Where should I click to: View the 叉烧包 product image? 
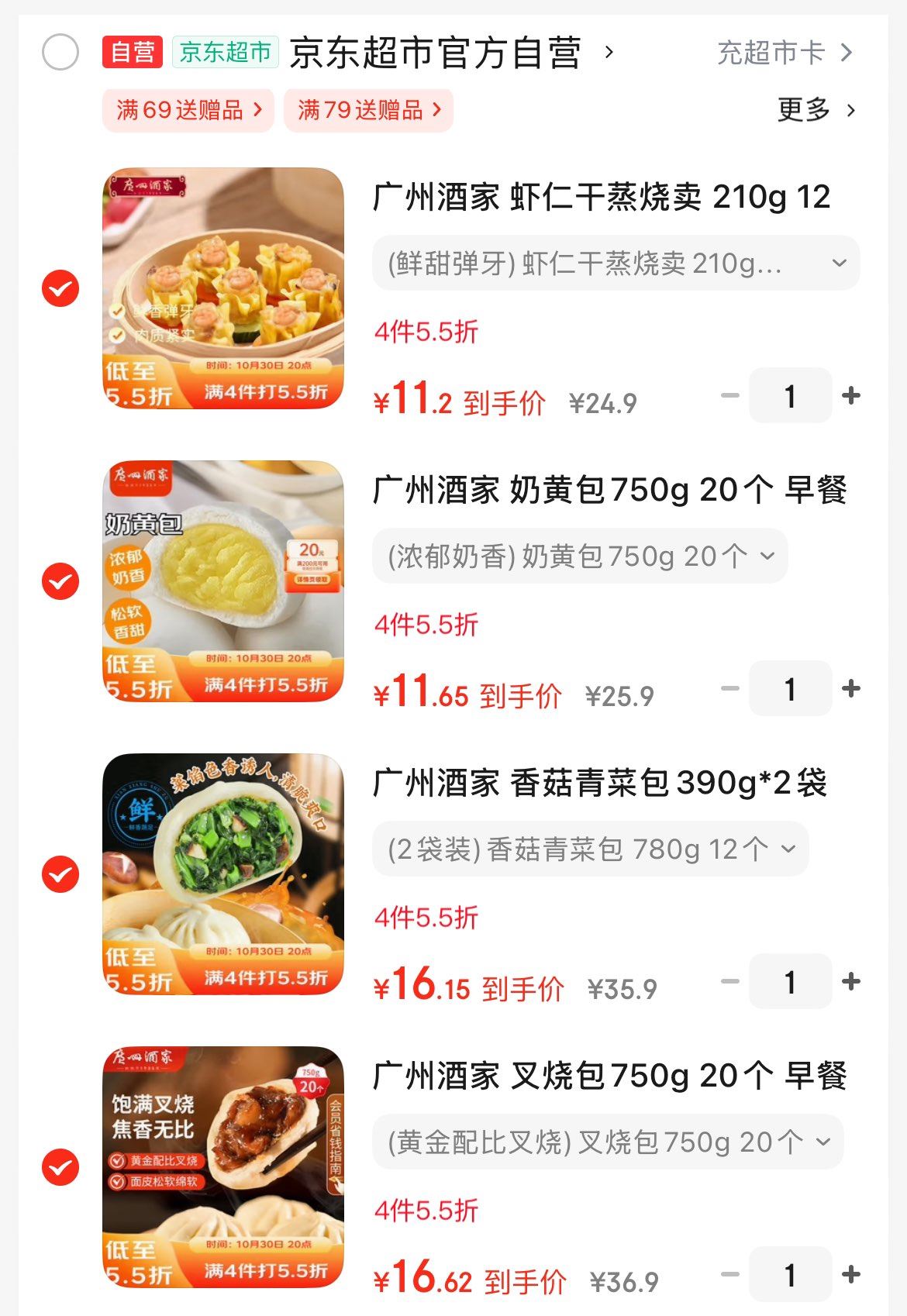(x=223, y=1167)
